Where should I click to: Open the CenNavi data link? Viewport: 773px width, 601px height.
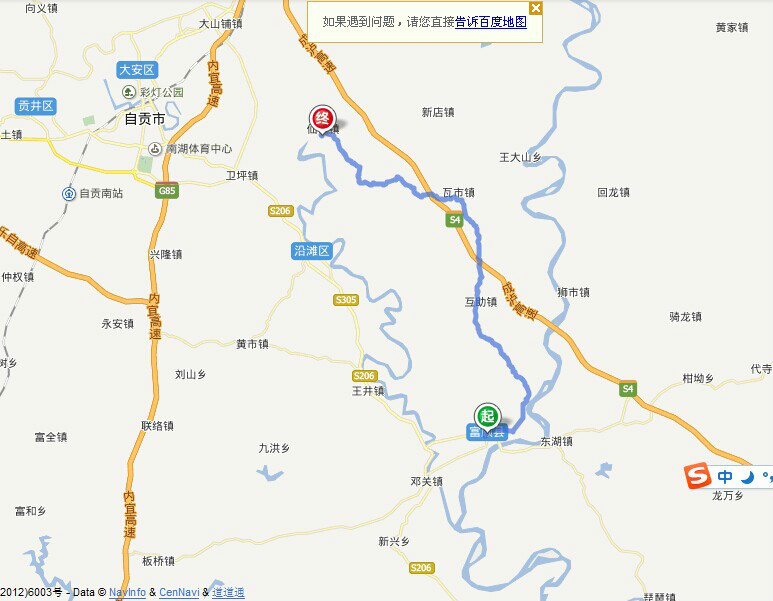179,593
